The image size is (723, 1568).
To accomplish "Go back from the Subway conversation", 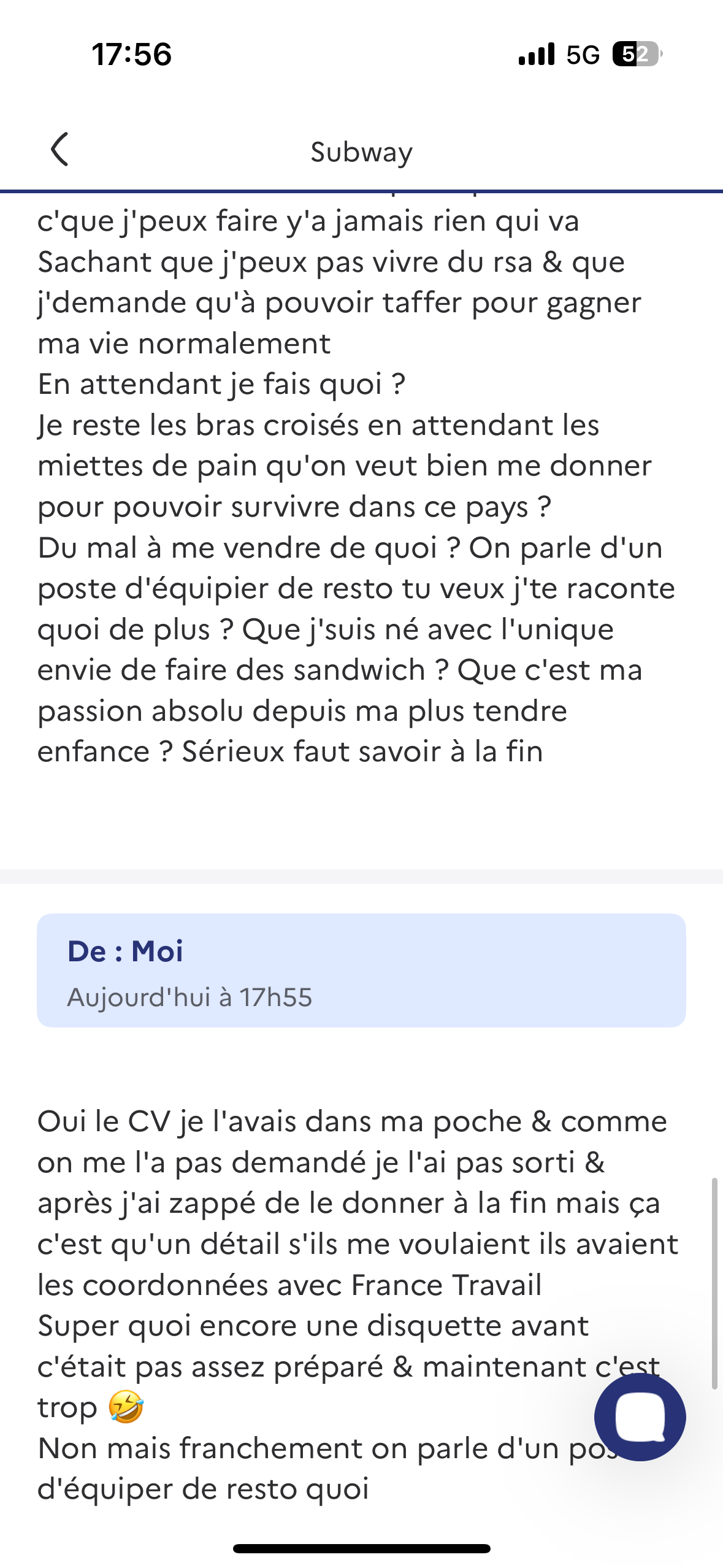I will click(59, 150).
